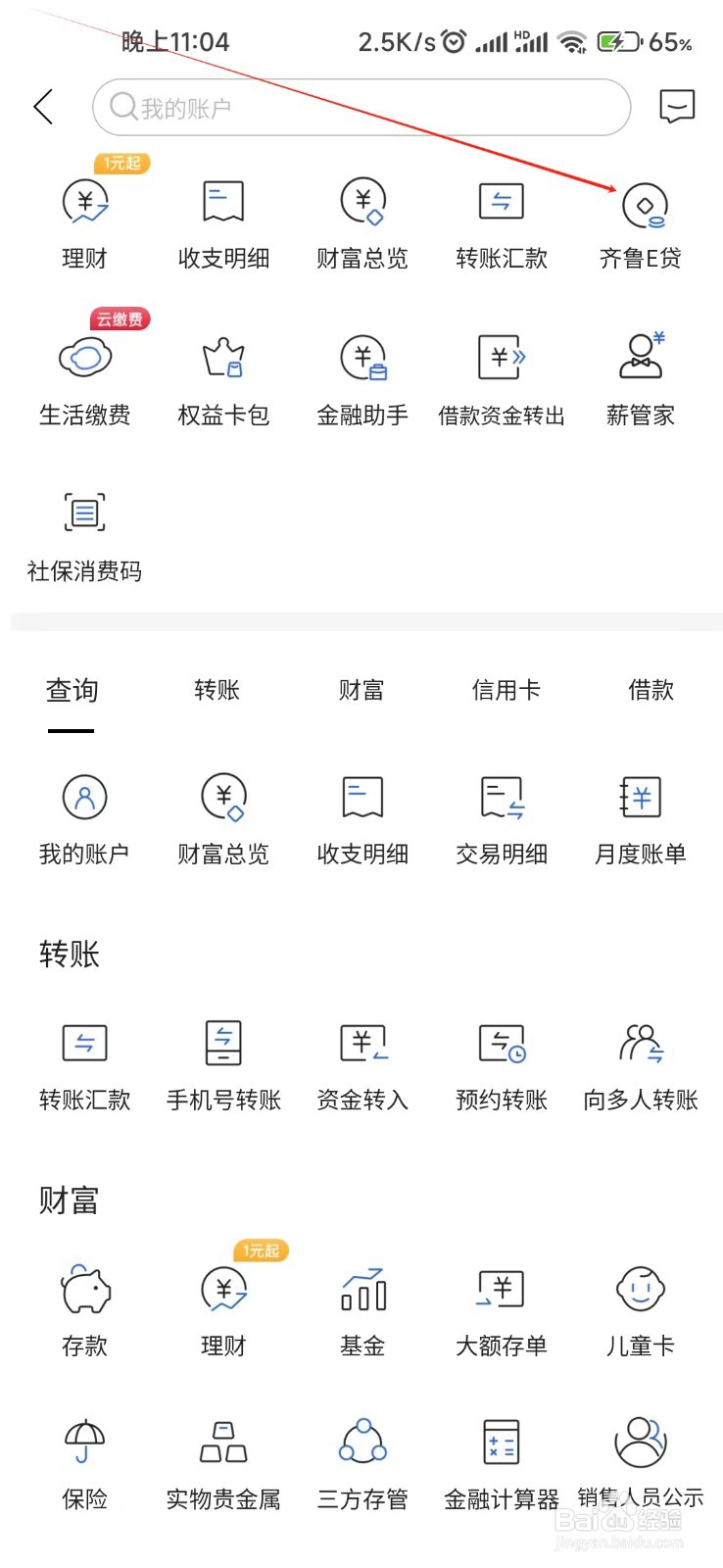Open the message icon at top right

(677, 106)
